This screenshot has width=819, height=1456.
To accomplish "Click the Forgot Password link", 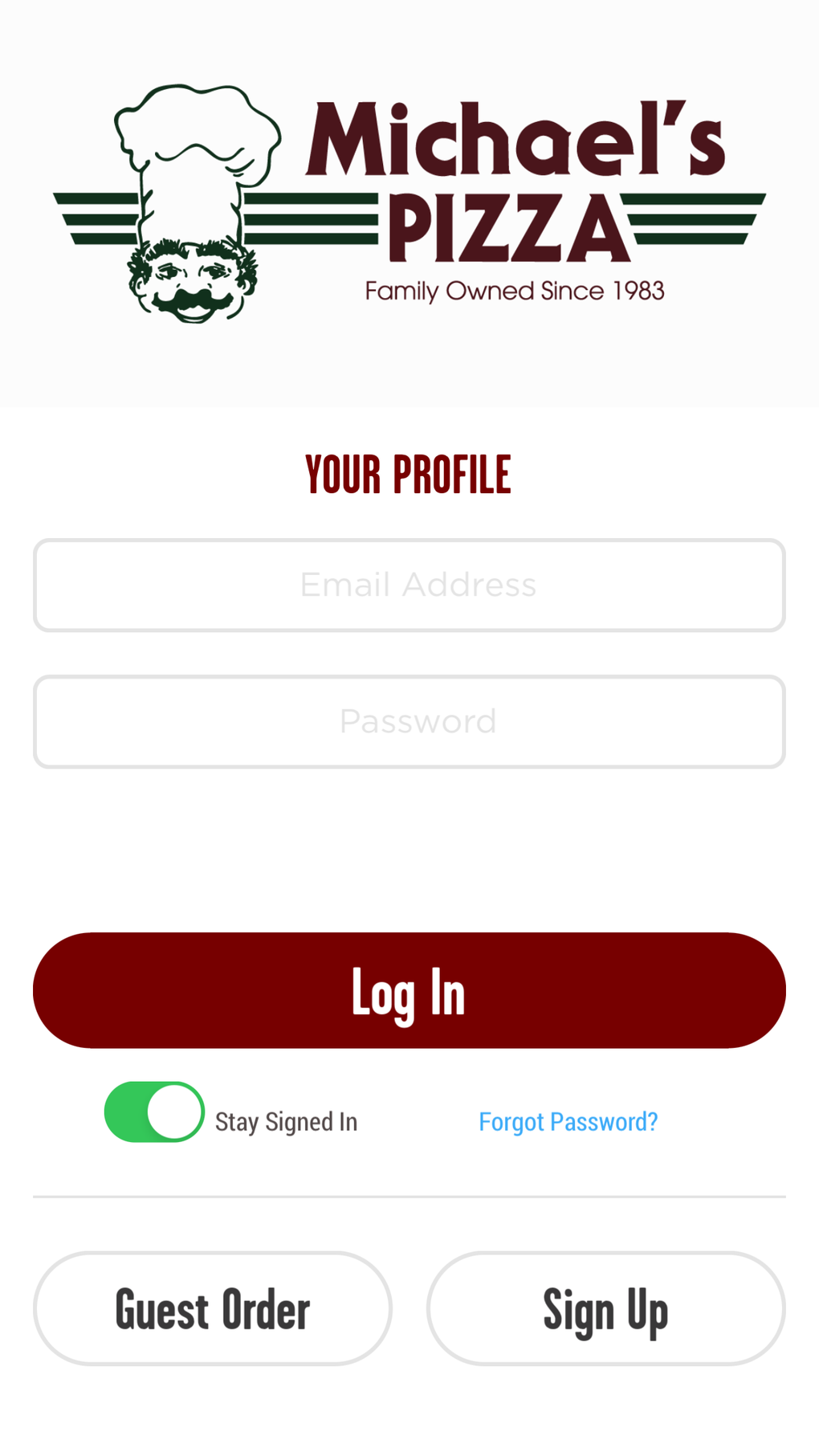I will pos(568,1120).
